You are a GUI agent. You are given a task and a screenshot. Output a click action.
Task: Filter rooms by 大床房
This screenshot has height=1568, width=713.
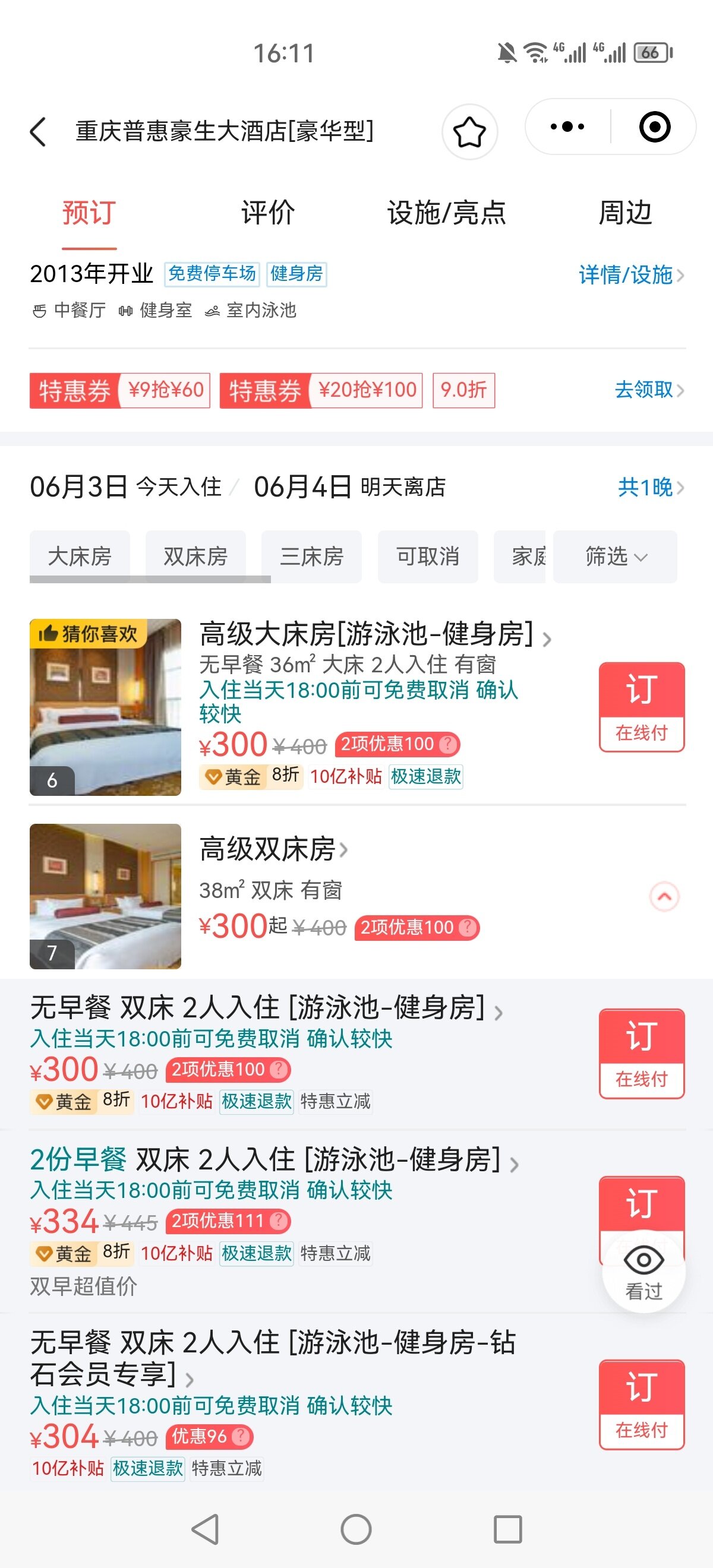(x=80, y=557)
